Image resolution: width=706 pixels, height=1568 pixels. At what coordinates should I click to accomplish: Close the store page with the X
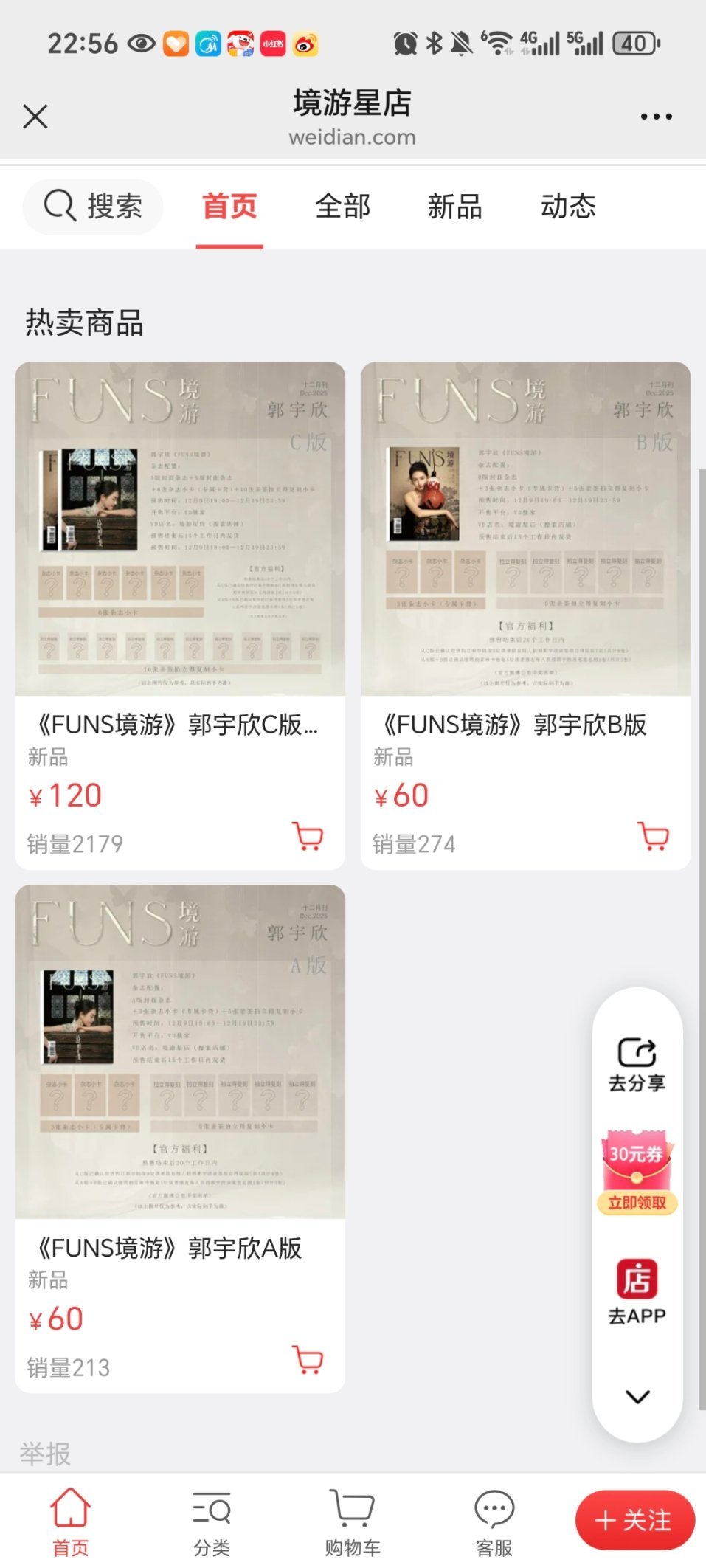35,117
